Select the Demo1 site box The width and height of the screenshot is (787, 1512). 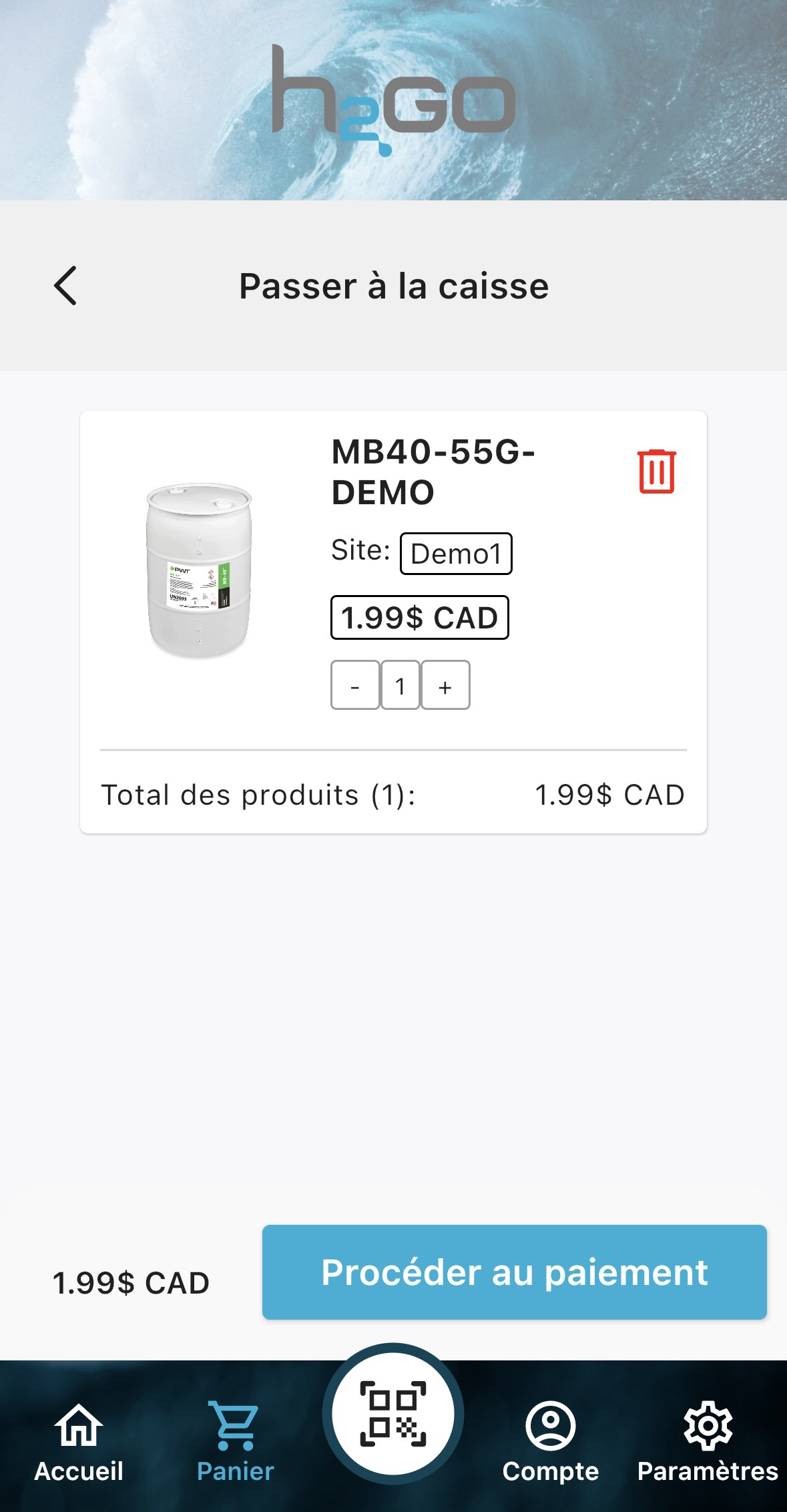pyautogui.click(x=456, y=554)
